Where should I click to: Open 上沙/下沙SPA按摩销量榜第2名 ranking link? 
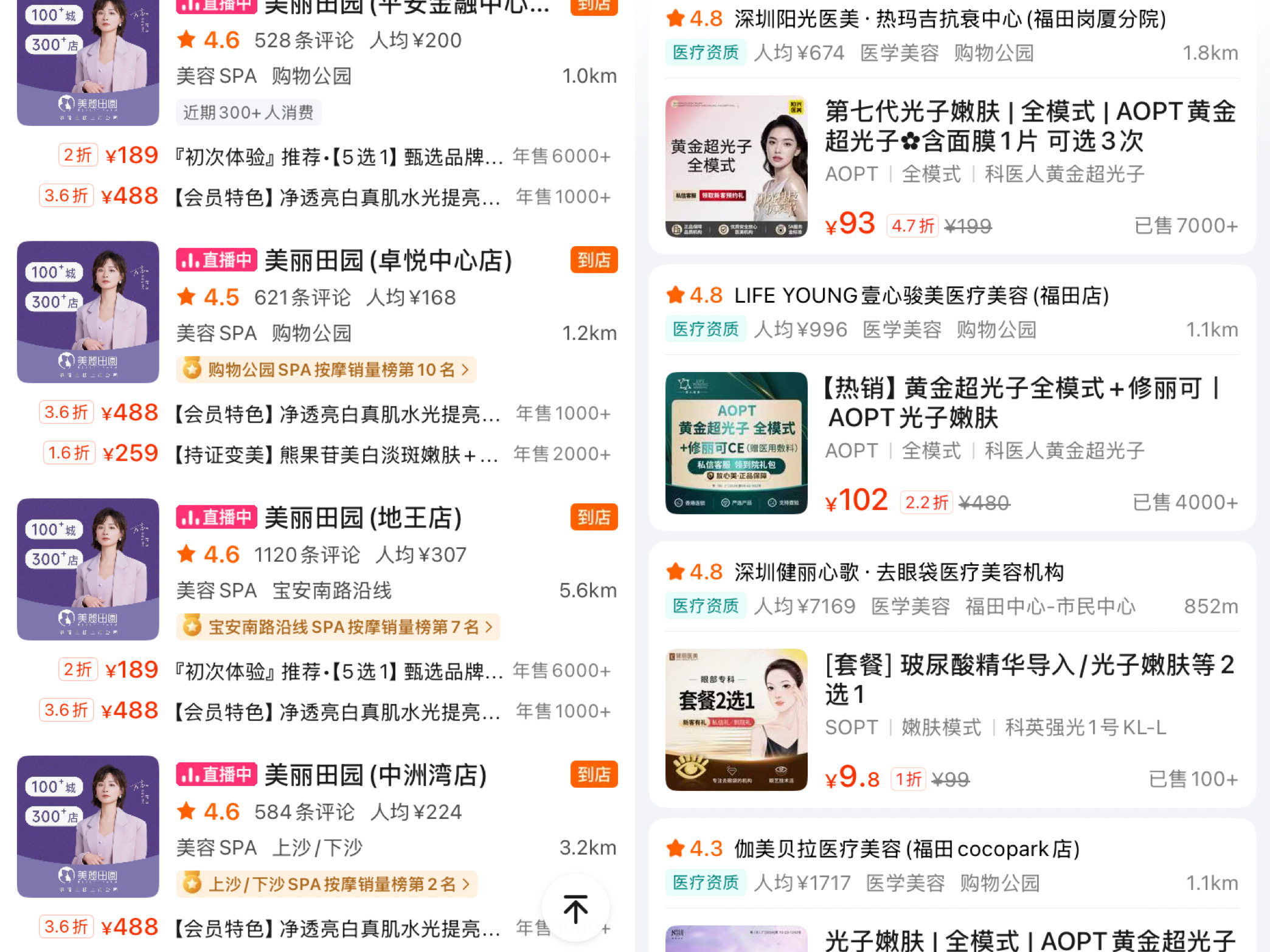327,884
